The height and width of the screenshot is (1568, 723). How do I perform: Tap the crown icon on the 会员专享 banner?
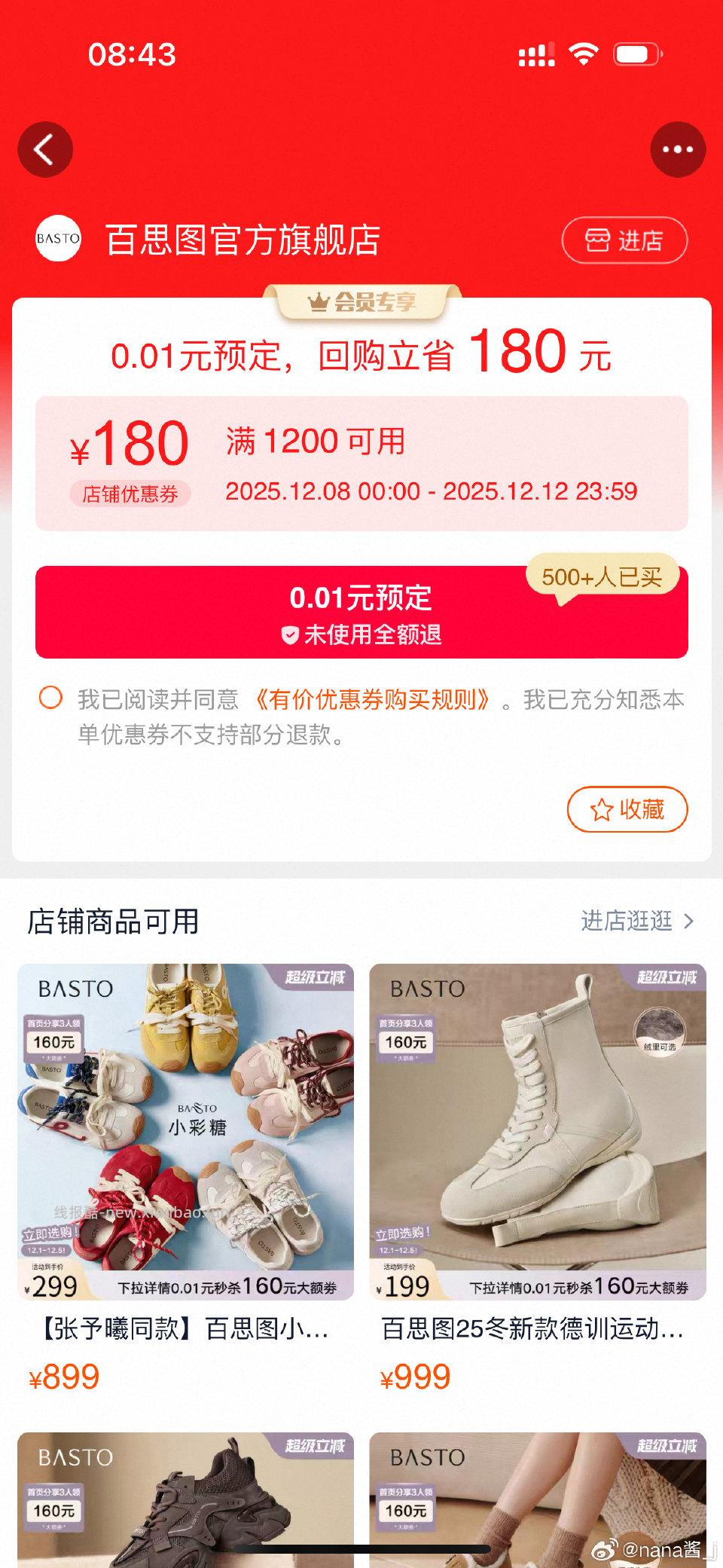point(321,301)
